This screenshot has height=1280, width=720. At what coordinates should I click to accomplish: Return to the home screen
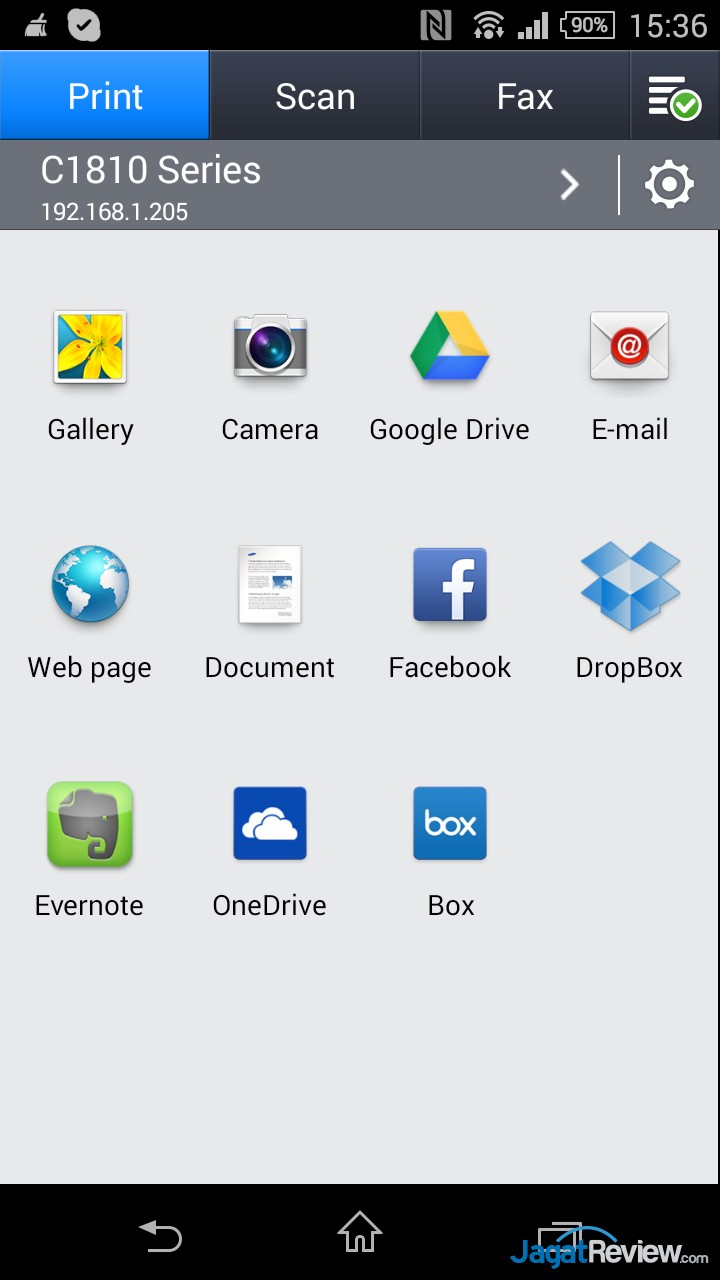tap(360, 1233)
